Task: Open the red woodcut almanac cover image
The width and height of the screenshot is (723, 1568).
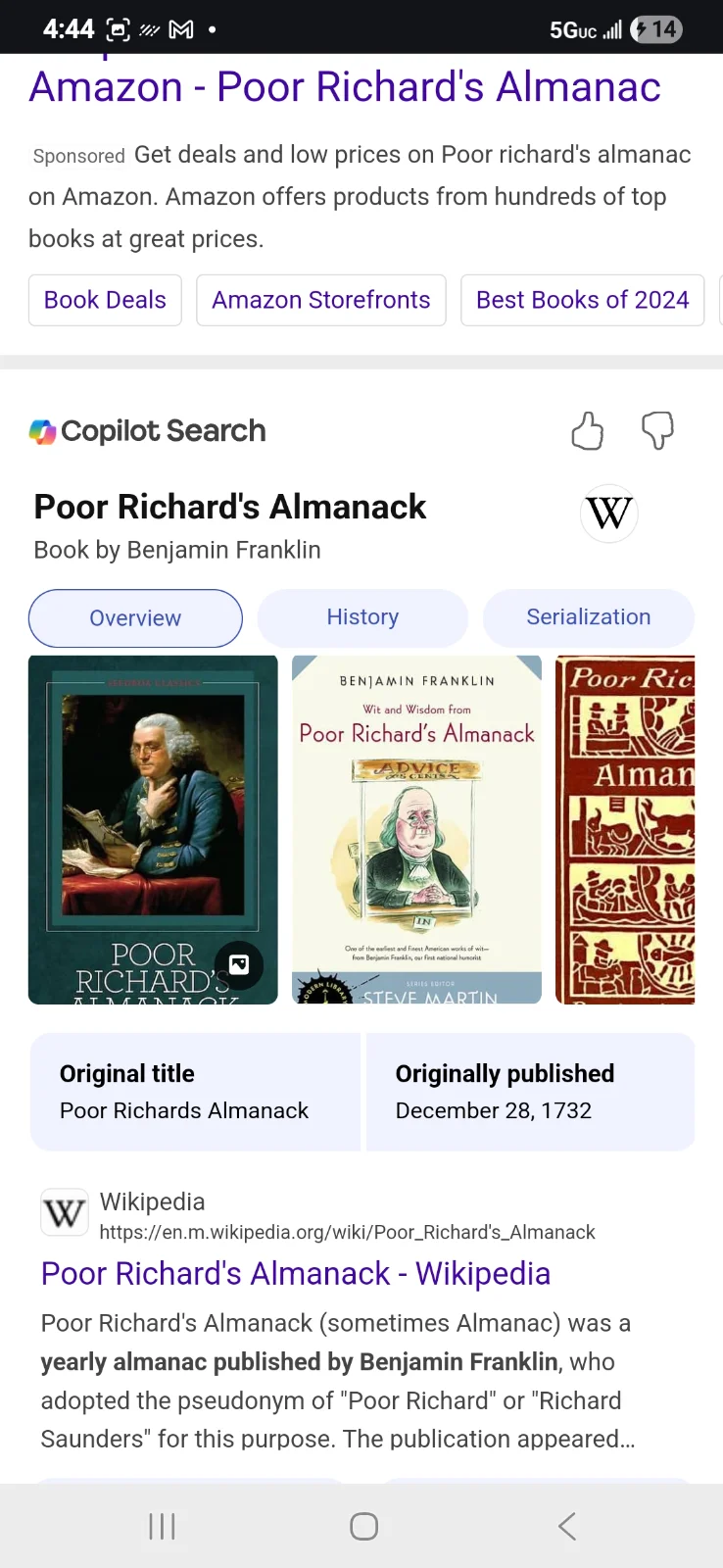Action: [625, 828]
